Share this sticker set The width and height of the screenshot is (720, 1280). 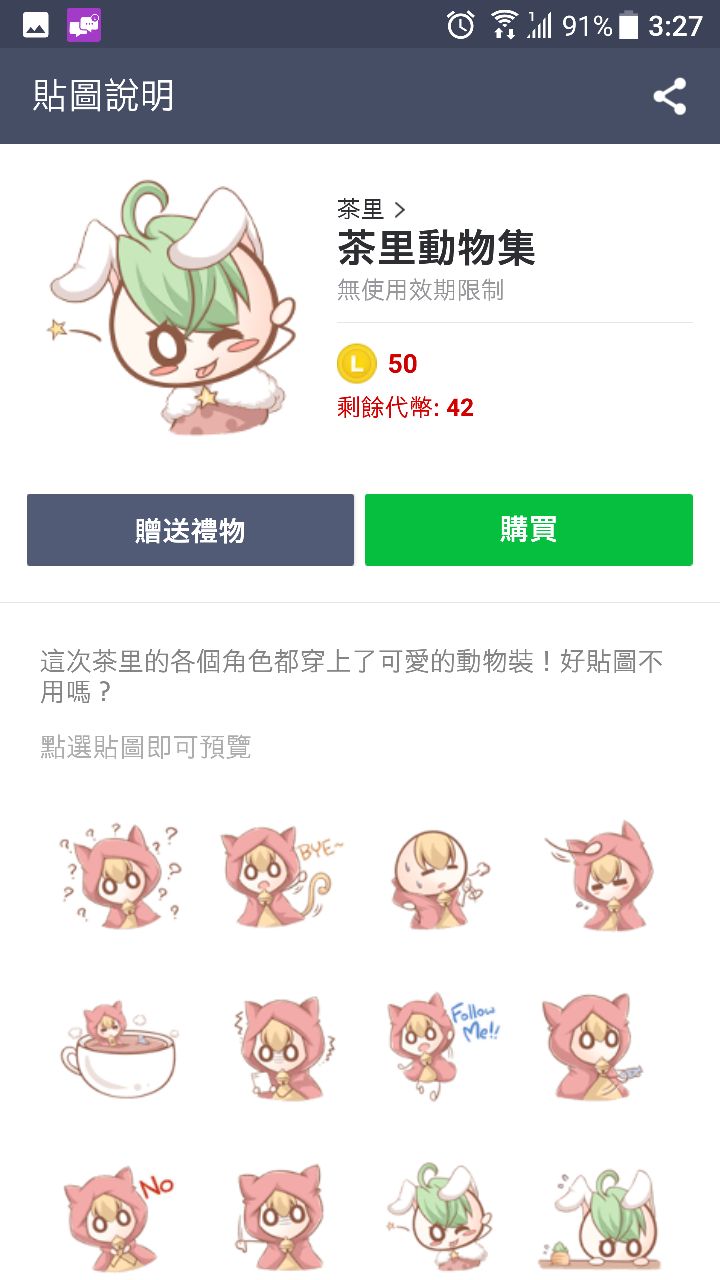tap(669, 97)
